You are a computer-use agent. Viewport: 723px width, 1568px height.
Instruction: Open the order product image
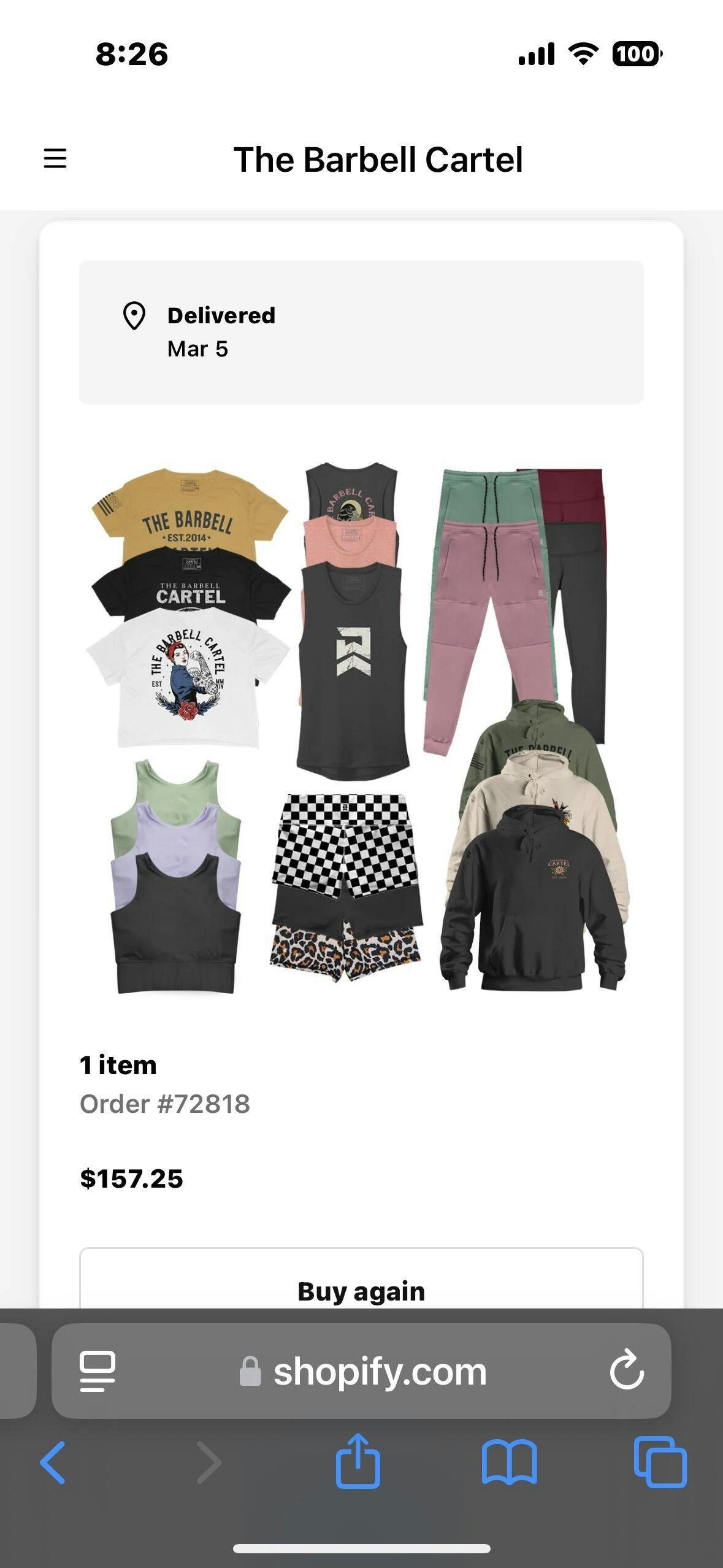click(x=358, y=730)
